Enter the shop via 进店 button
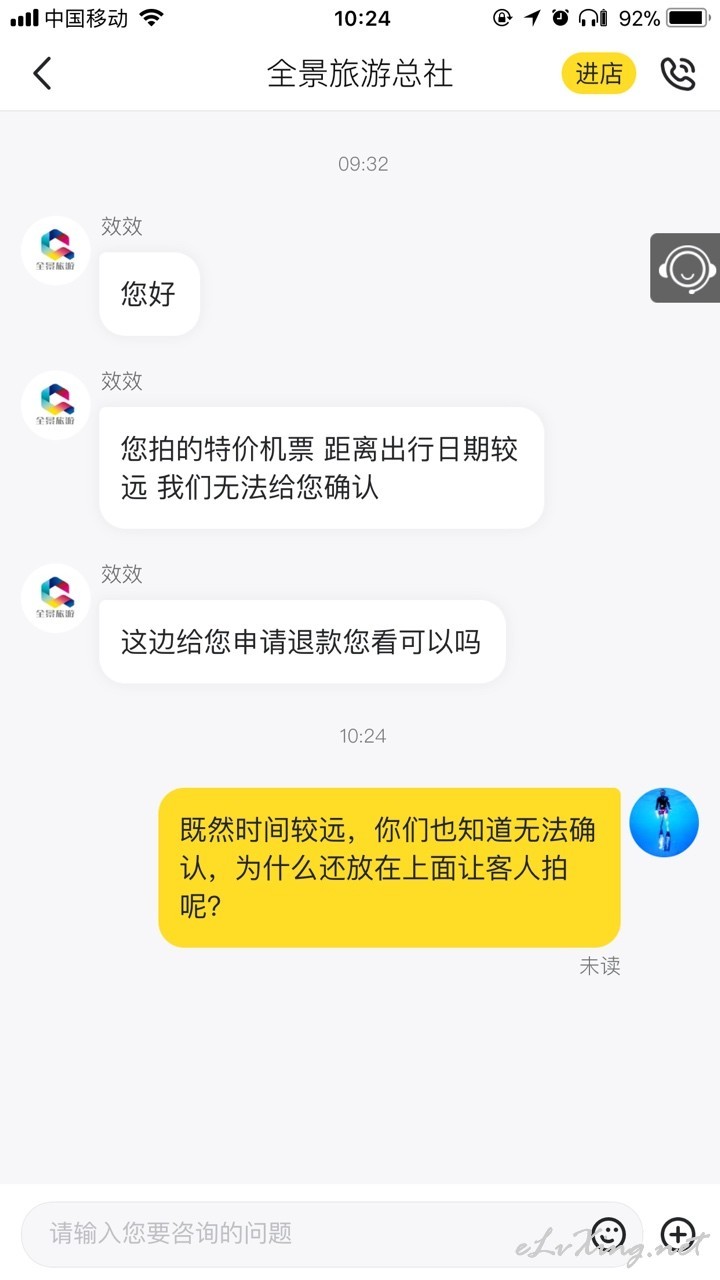Image resolution: width=720 pixels, height=1280 pixels. click(x=598, y=74)
